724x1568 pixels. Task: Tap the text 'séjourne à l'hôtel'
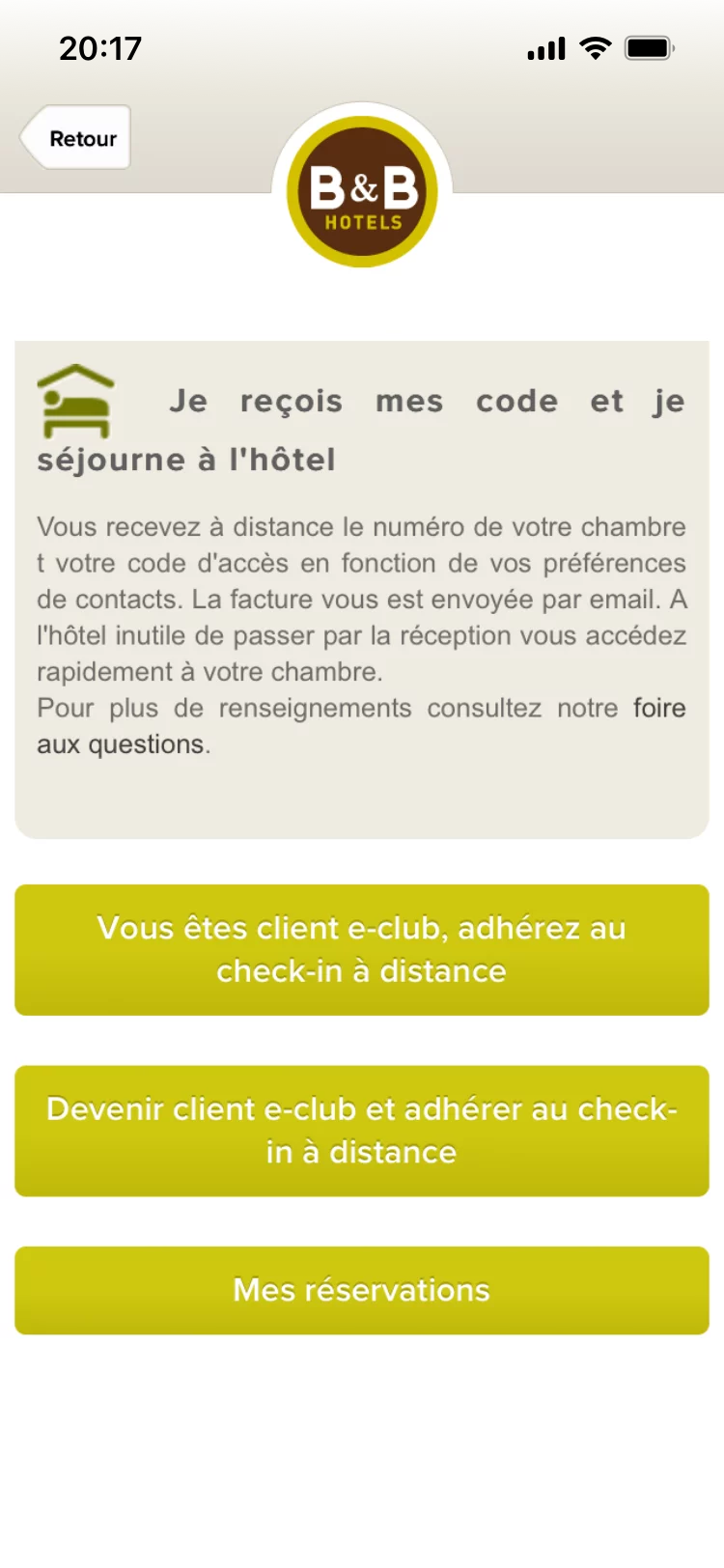click(x=185, y=460)
